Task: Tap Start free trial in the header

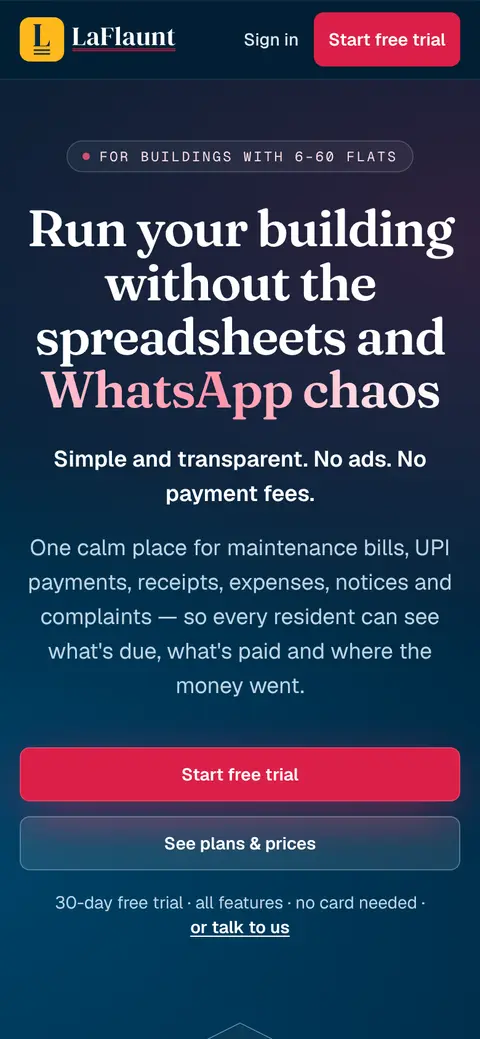Action: pos(387,39)
